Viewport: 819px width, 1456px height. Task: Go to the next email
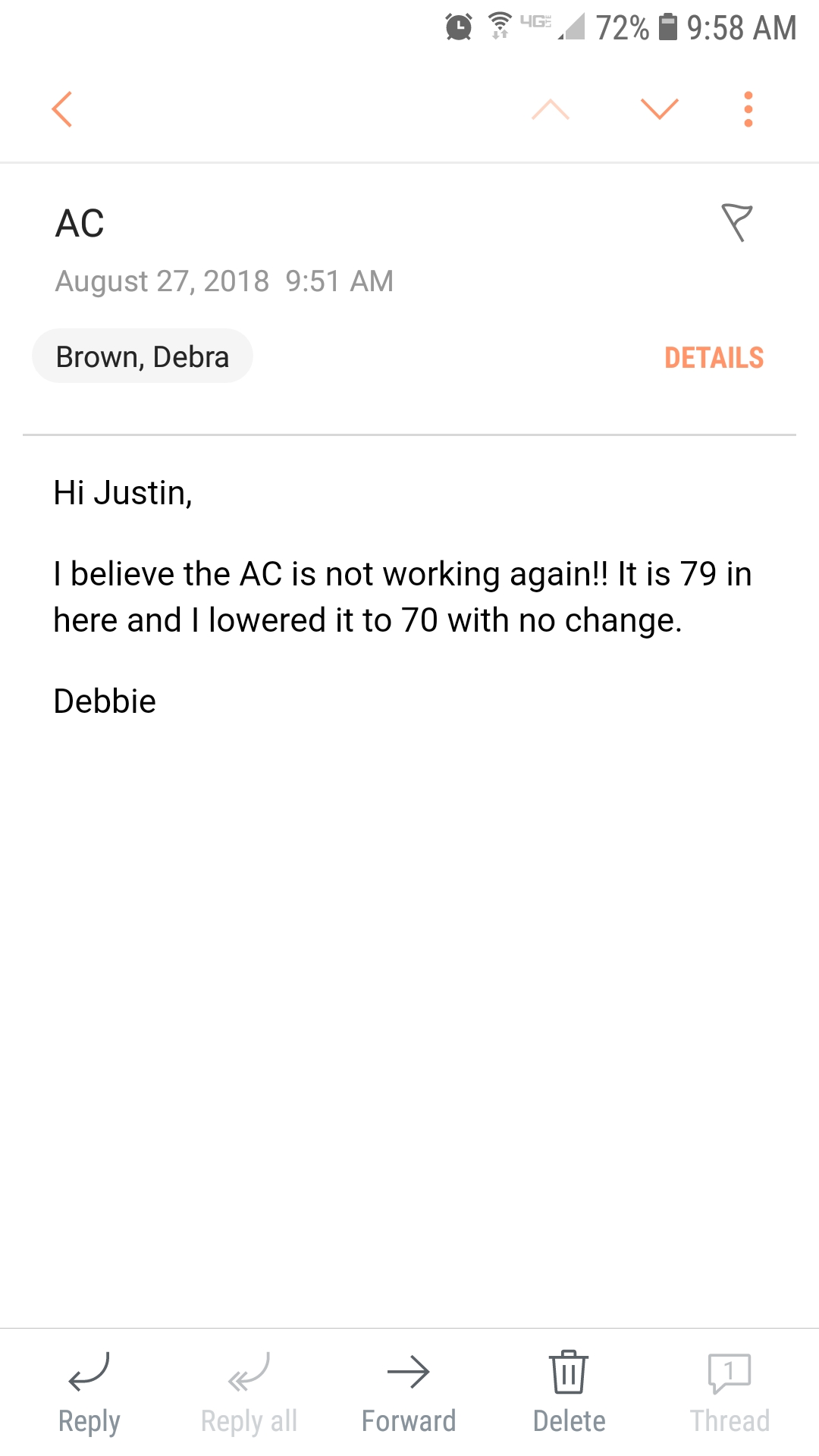pyautogui.click(x=659, y=109)
